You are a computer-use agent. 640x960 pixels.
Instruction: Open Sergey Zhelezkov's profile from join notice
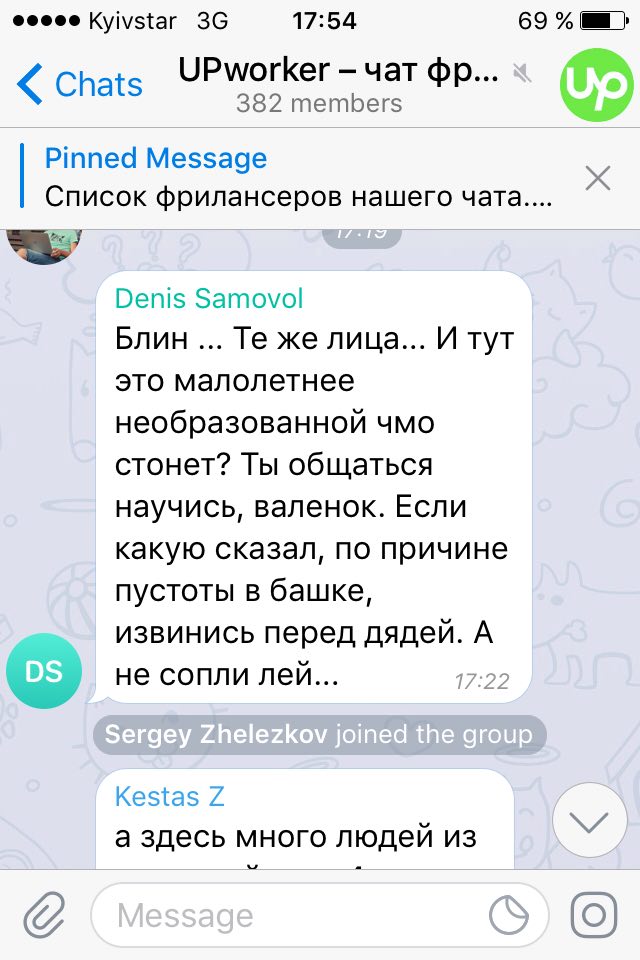[x=216, y=735]
